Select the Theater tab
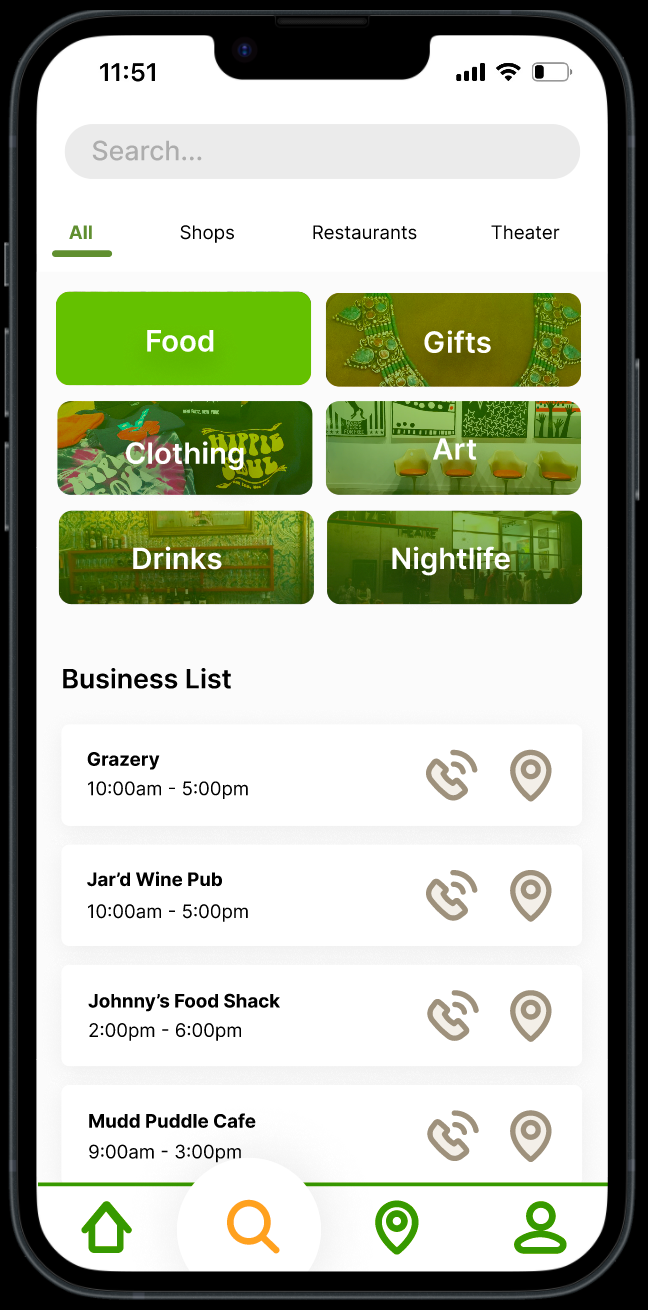648x1310 pixels. (524, 233)
